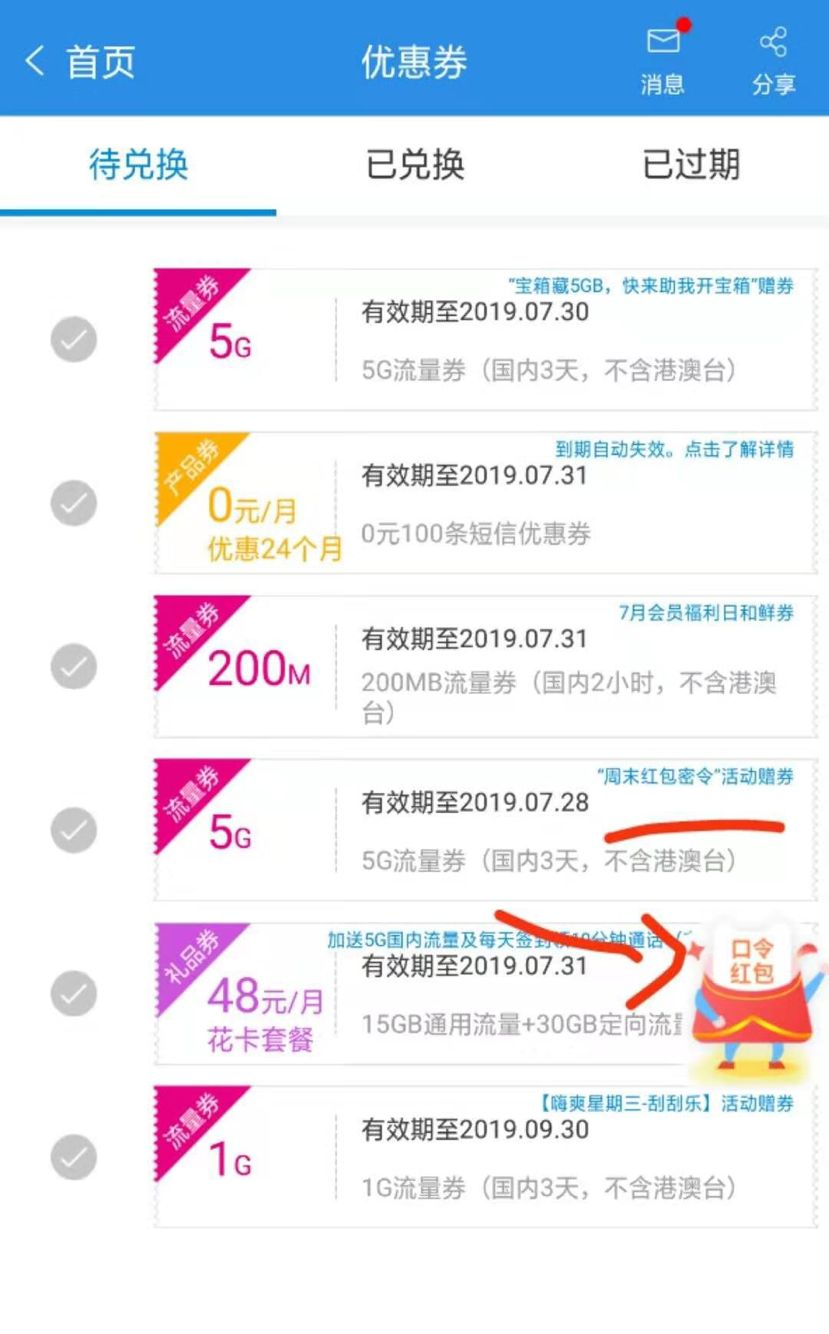This screenshot has height=1334, width=829.
Task: Select the 待兑换 tab
Action: point(138,165)
